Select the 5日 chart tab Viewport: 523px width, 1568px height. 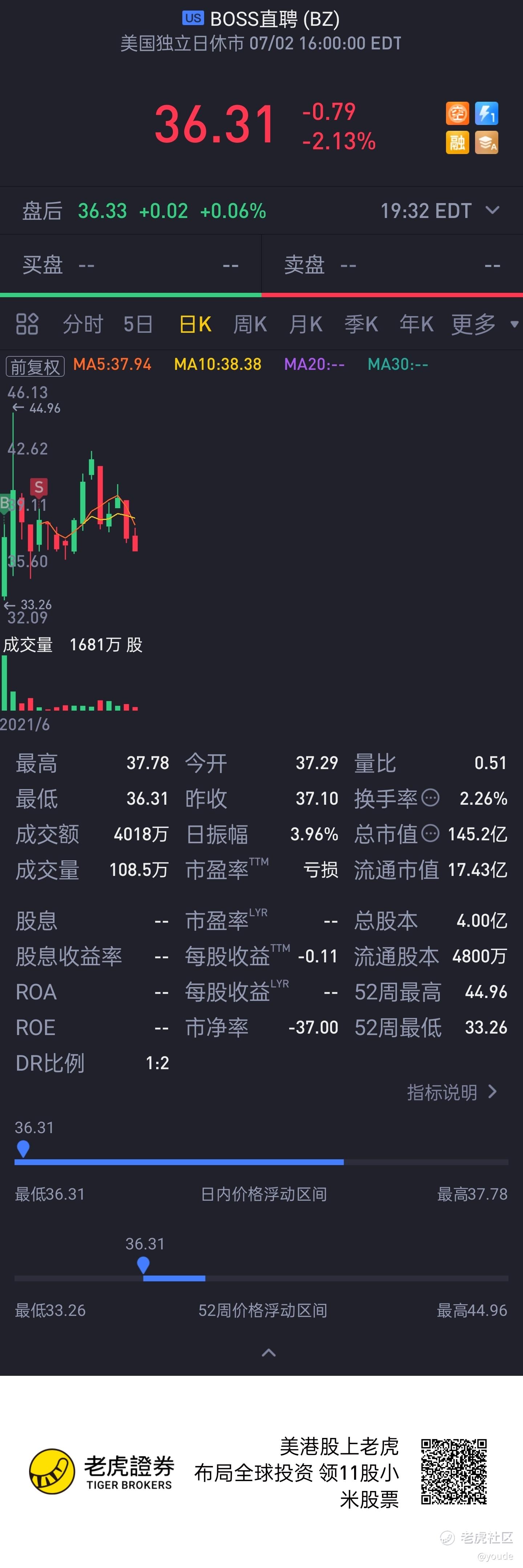tap(138, 324)
